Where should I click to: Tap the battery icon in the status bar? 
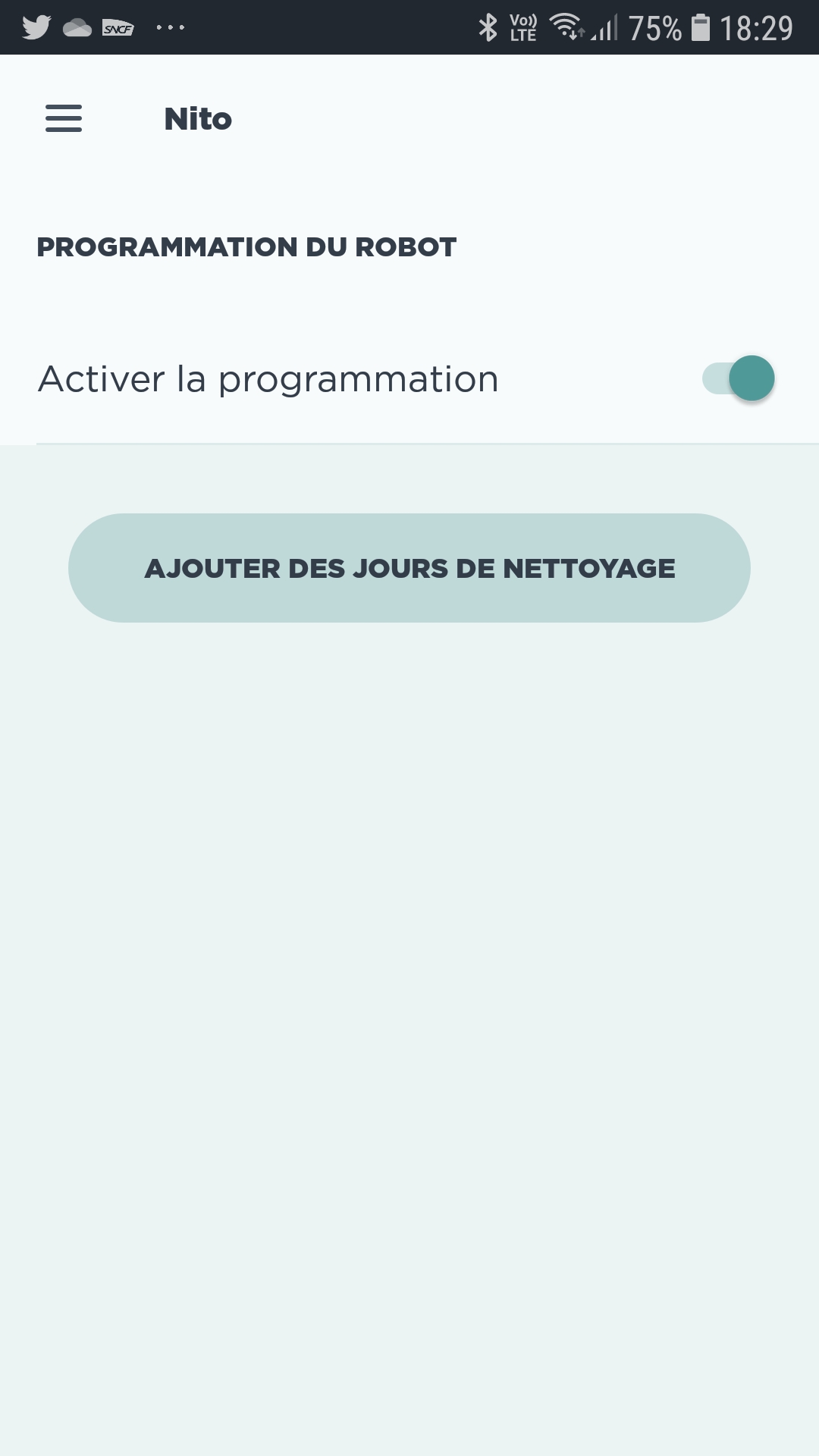[698, 29]
